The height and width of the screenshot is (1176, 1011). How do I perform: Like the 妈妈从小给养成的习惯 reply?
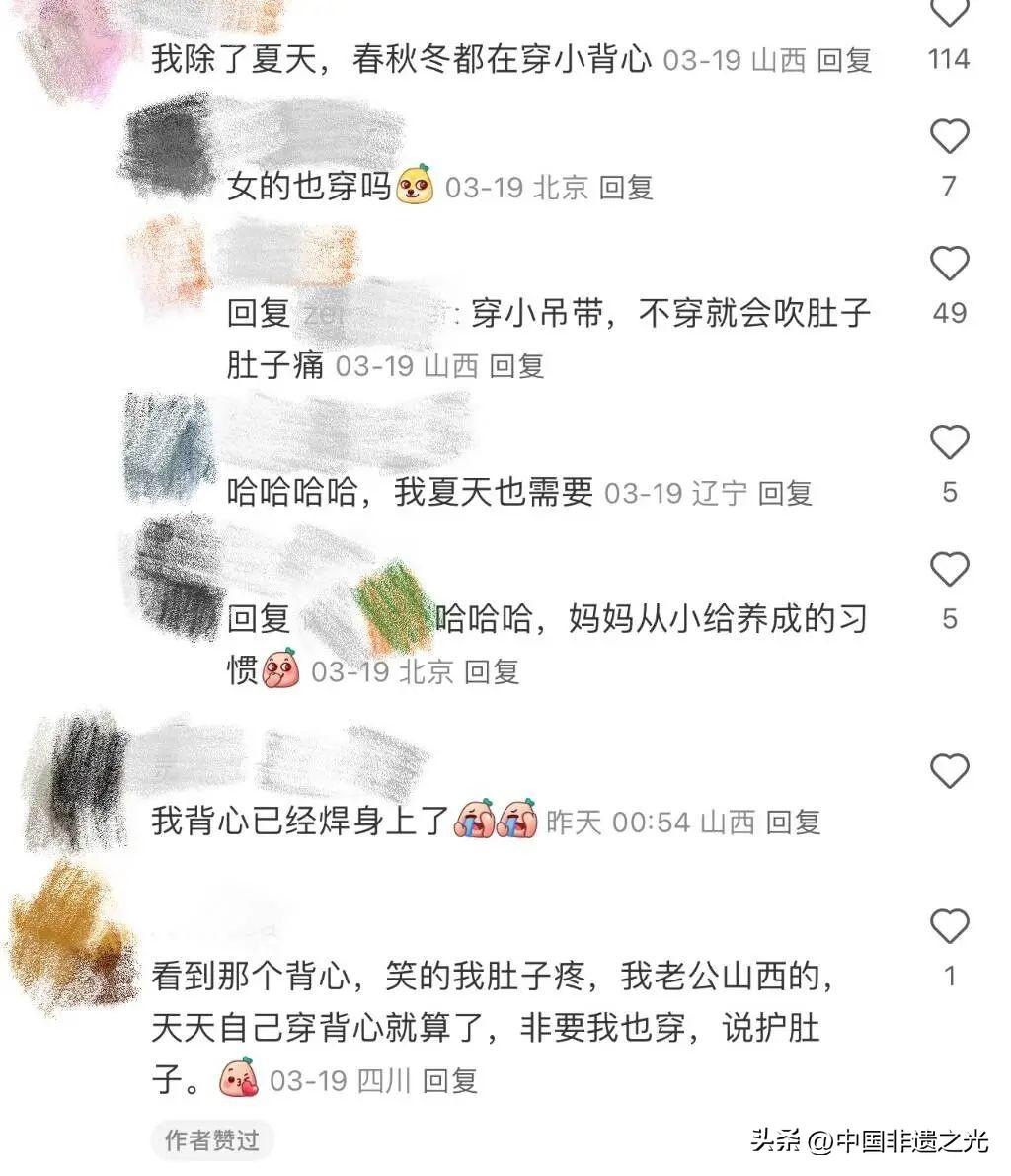pyautogui.click(x=949, y=571)
